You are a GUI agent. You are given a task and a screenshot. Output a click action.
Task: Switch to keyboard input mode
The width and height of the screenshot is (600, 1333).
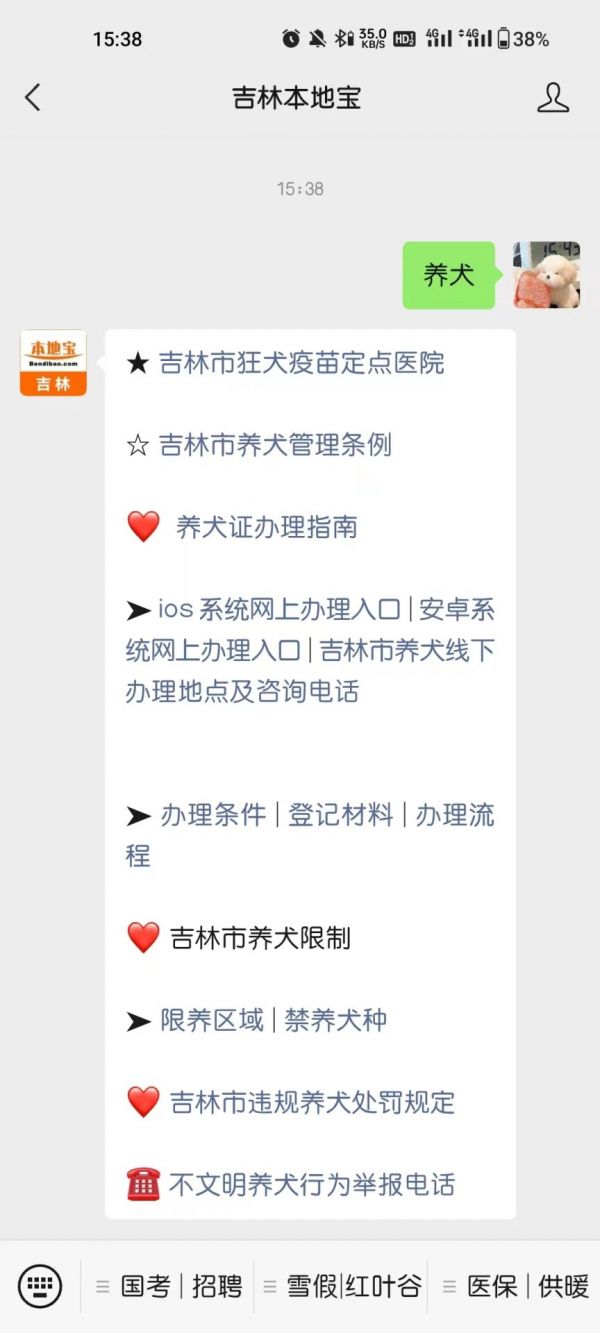click(x=40, y=1286)
